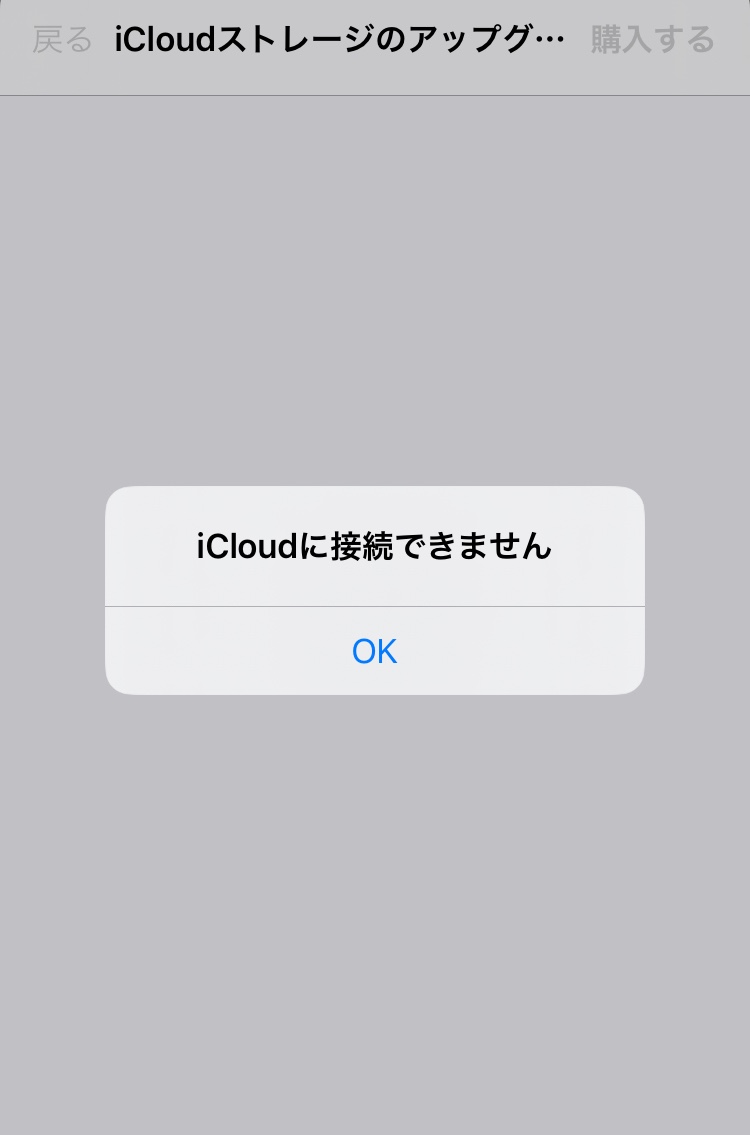The width and height of the screenshot is (750, 1135).
Task: Go back using the 戻る button
Action: pyautogui.click(x=62, y=41)
